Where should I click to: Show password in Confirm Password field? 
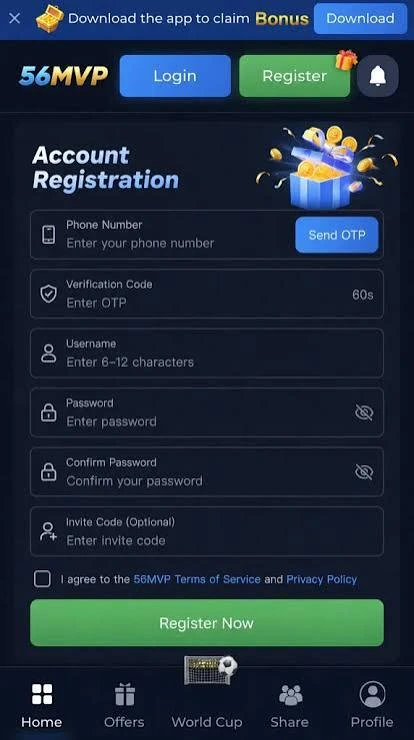364,472
